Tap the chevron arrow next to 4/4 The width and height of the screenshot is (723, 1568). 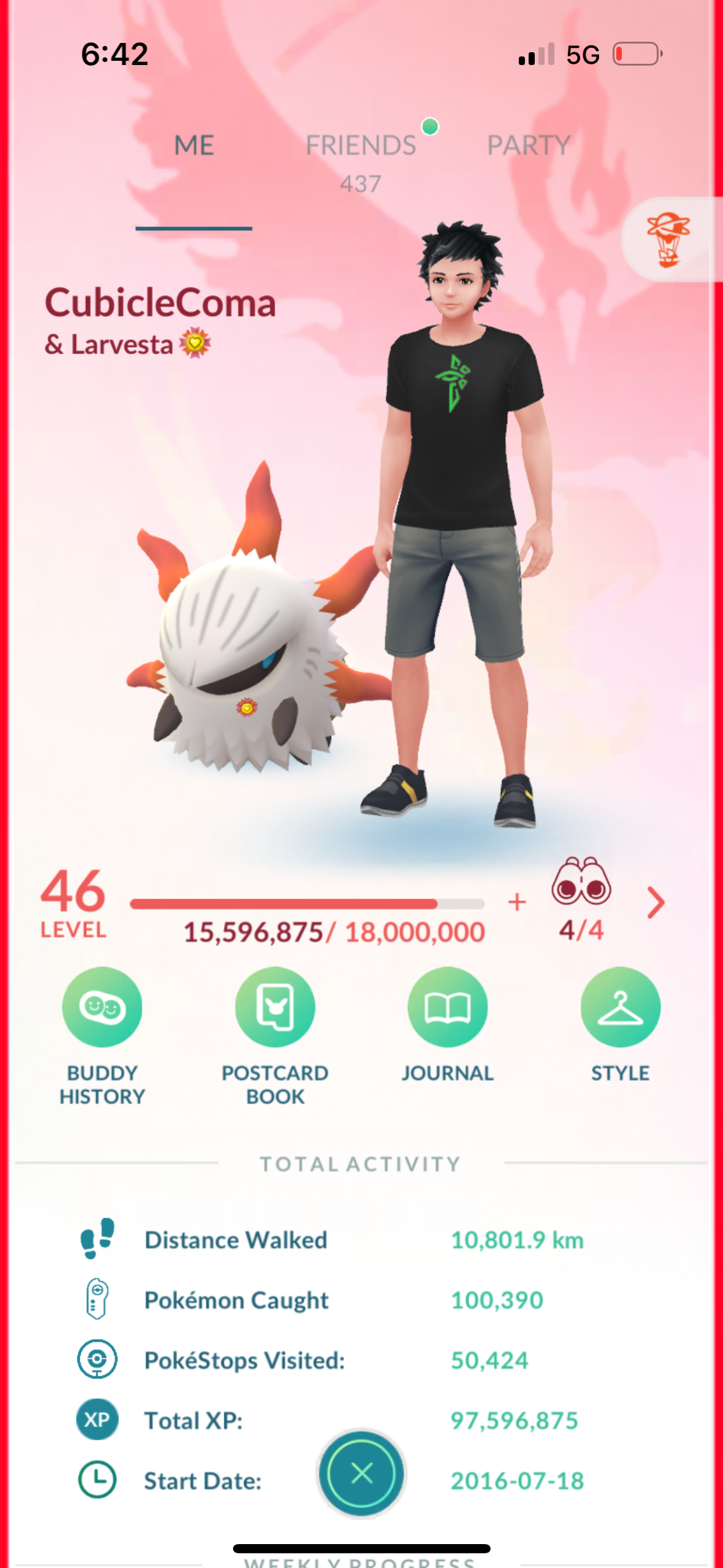point(656,902)
